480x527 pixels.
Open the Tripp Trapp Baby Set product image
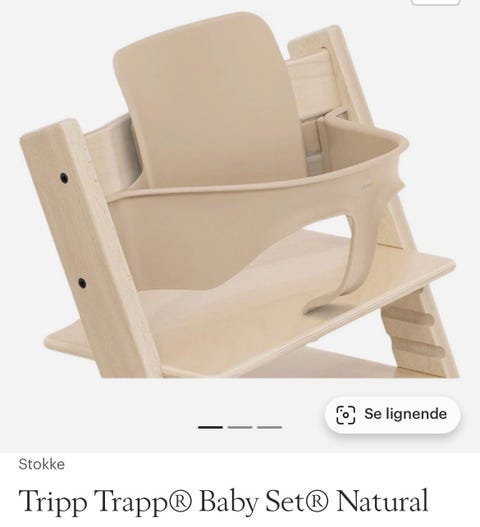click(239, 195)
